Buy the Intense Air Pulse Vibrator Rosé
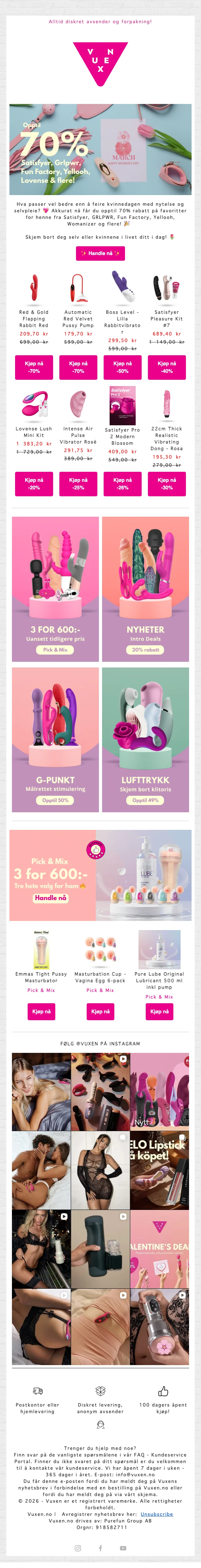 click(x=78, y=484)
